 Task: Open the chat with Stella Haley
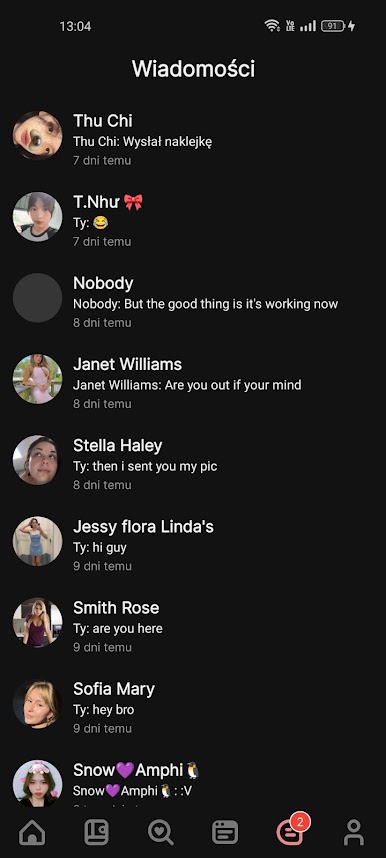coord(193,460)
